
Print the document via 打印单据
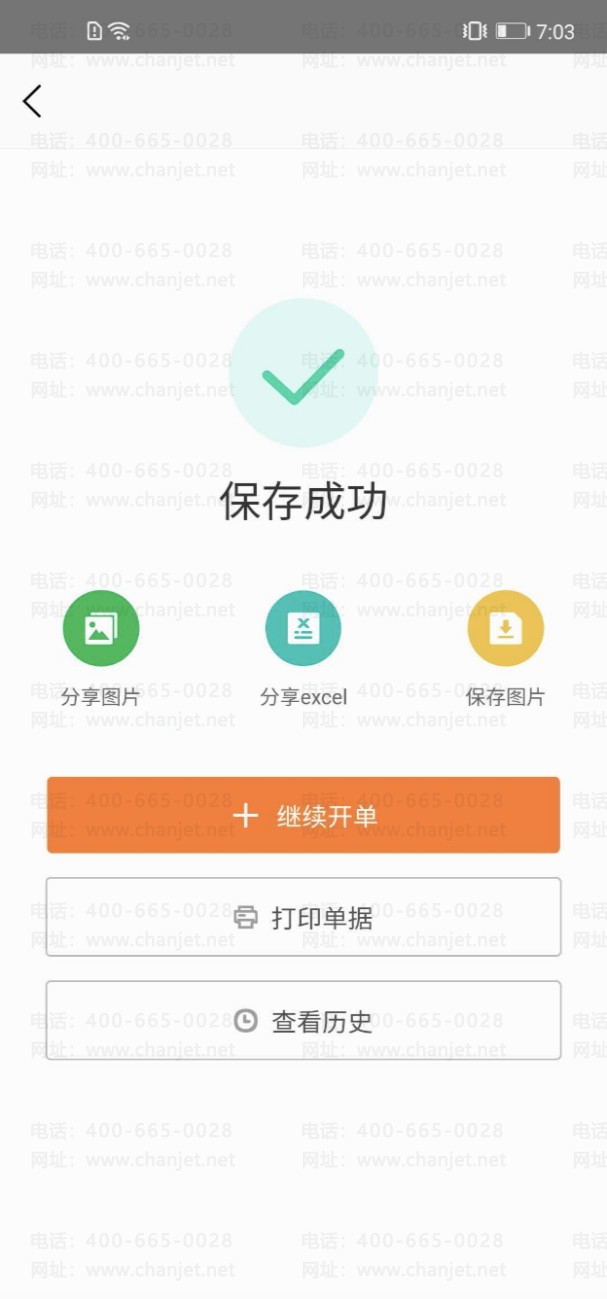tap(303, 917)
